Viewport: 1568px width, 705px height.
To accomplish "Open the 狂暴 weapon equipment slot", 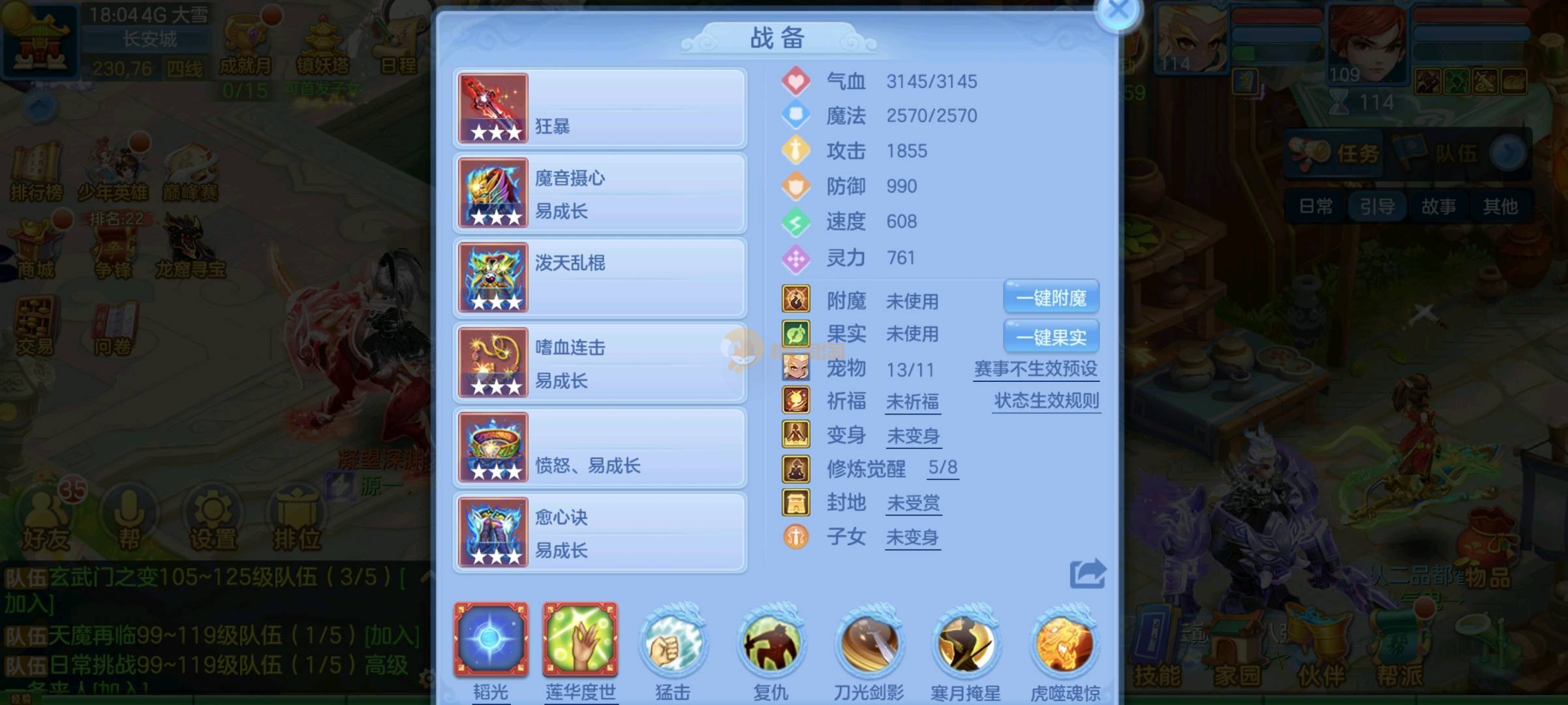I will pos(599,108).
